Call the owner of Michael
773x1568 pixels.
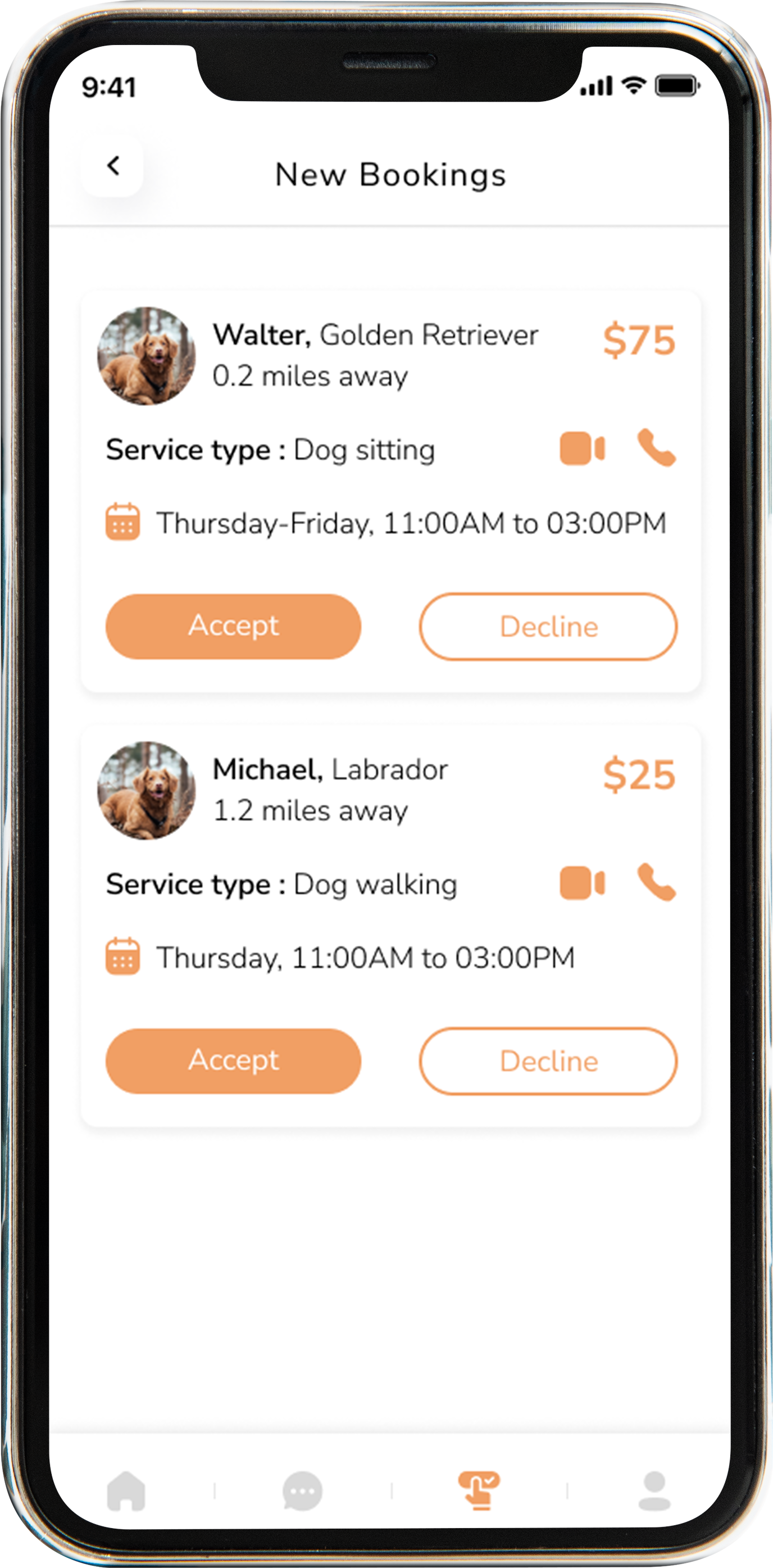click(656, 882)
